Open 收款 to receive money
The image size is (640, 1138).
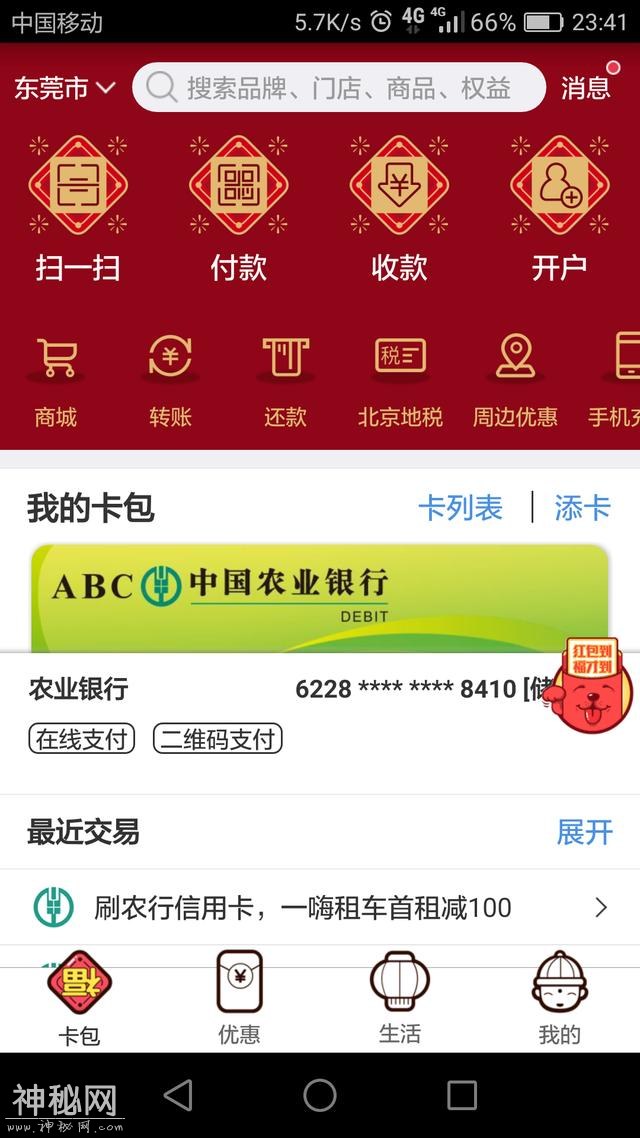[399, 210]
